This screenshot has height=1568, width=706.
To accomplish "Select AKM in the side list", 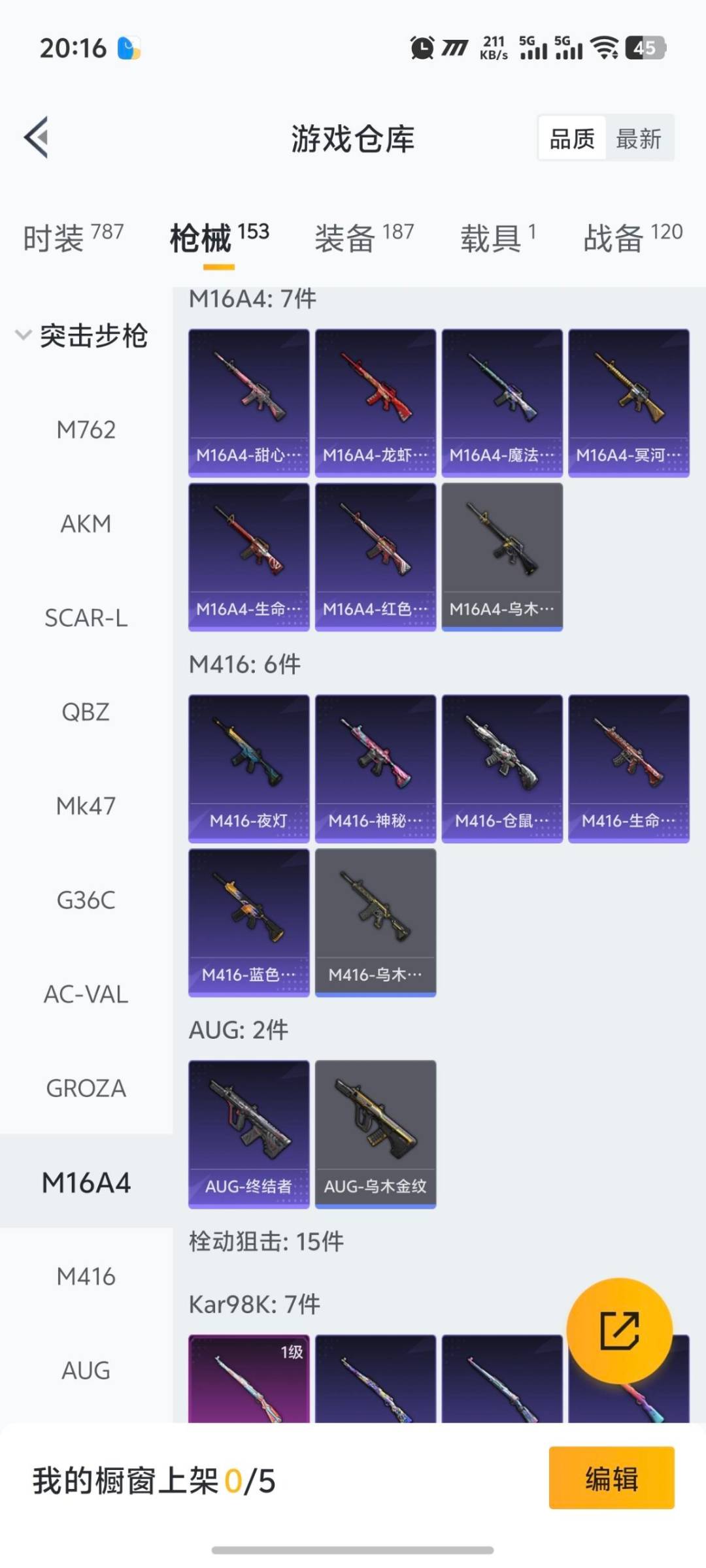I will 86,524.
